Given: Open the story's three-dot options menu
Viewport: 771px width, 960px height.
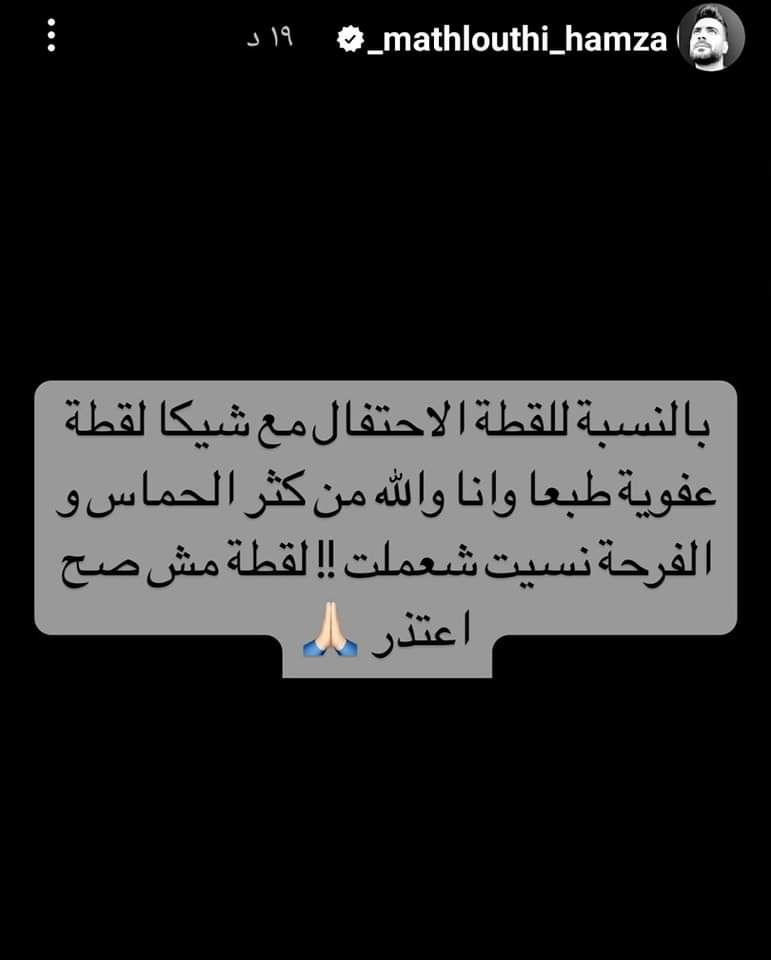Looking at the screenshot, I should 53,37.
